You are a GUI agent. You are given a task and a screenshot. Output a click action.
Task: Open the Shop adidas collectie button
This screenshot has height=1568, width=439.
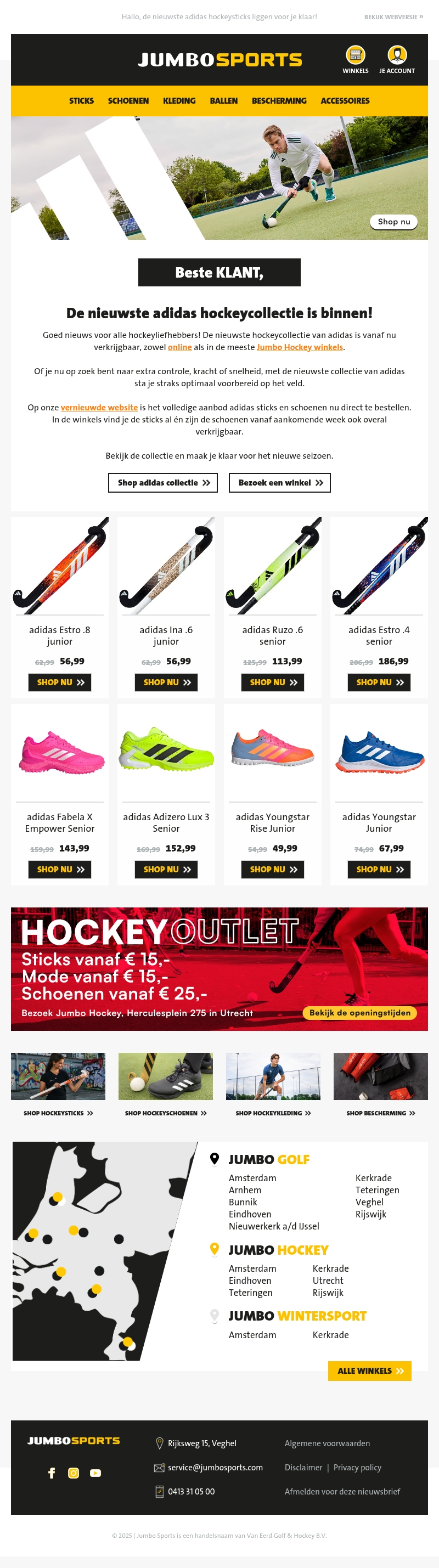coord(162,483)
